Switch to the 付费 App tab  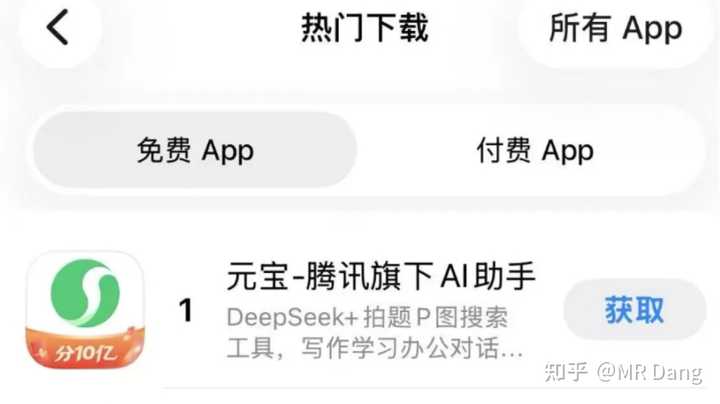click(x=534, y=151)
